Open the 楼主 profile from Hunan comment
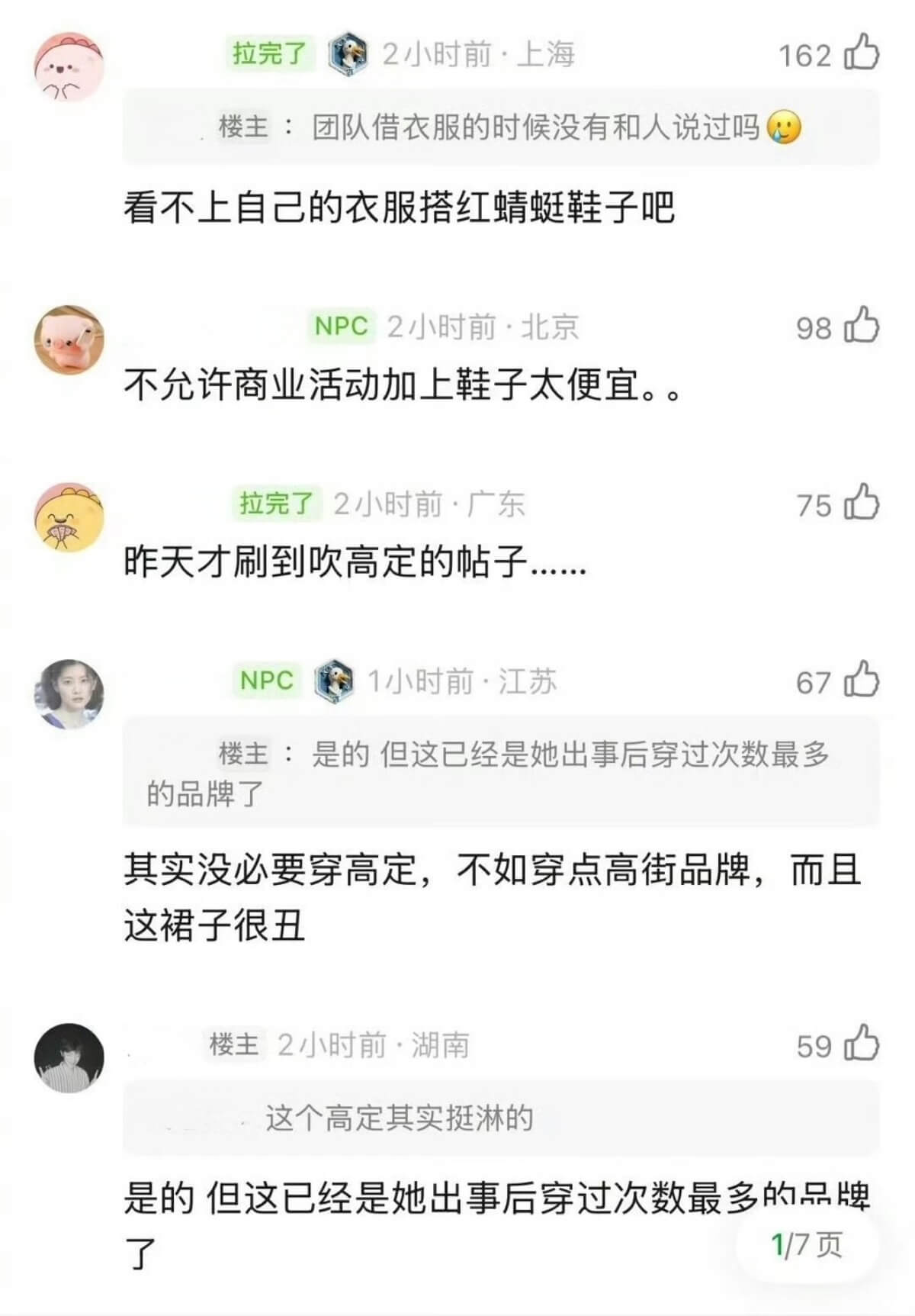Image resolution: width=915 pixels, height=1316 pixels. tap(69, 1057)
